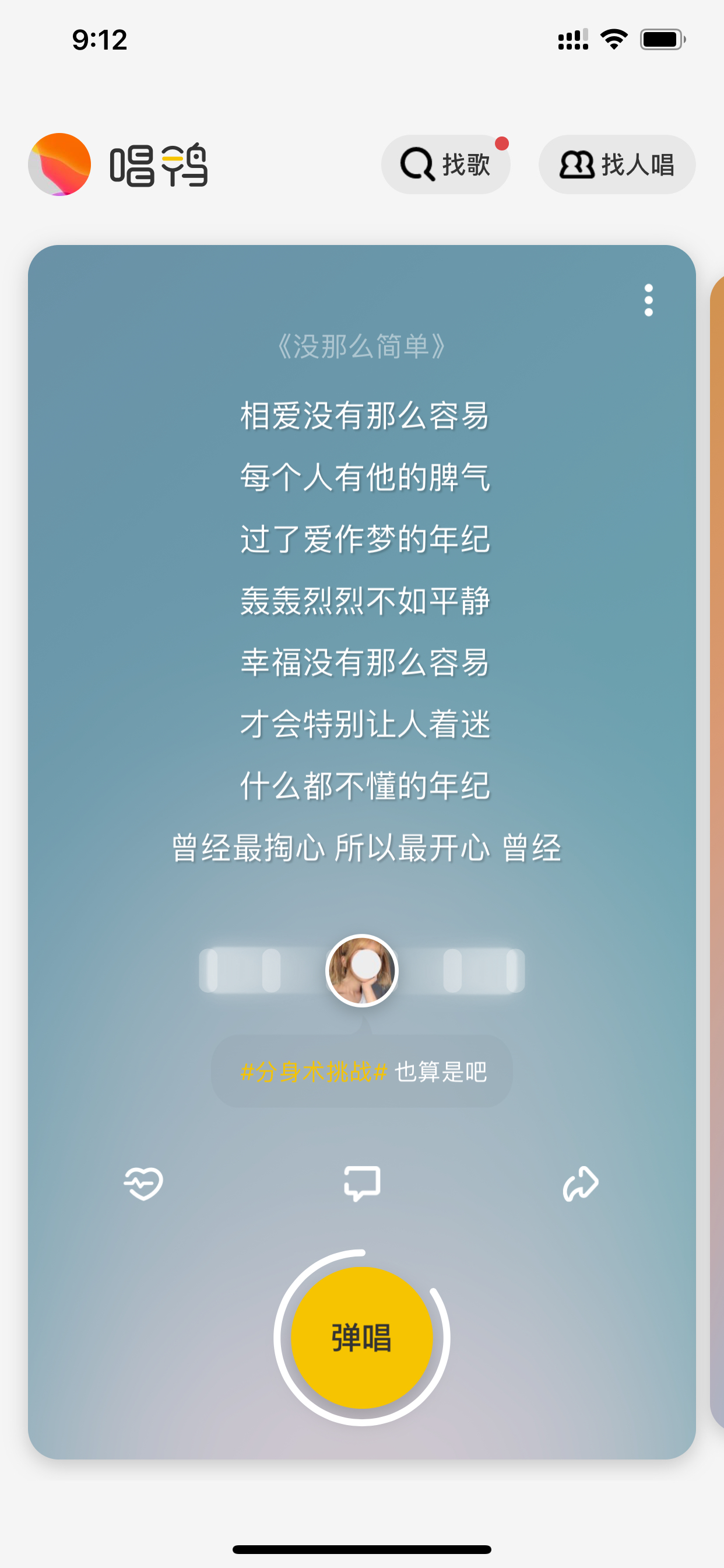Viewport: 724px width, 1568px height.
Task: Open the three-dot overflow menu on the card
Action: click(x=649, y=300)
